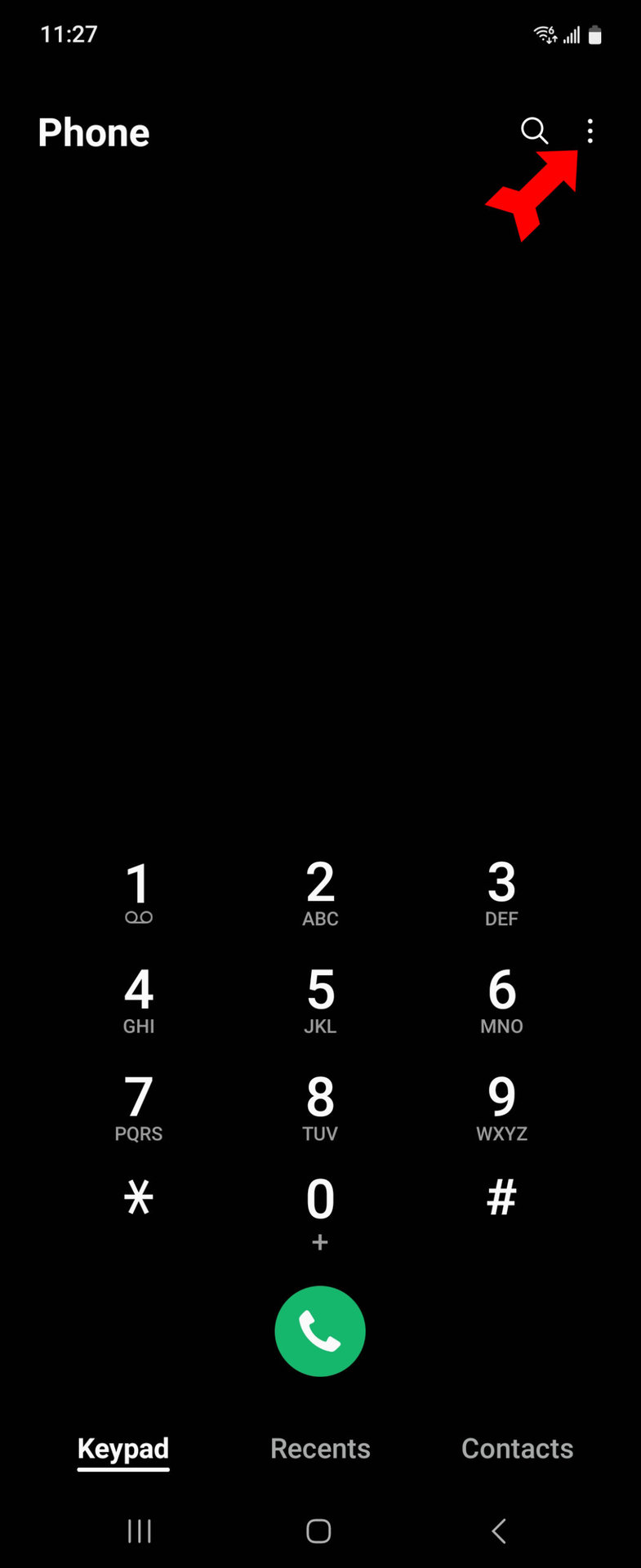Screen dimensions: 641x1568
Task: Open the three-dot overflow menu
Action: [590, 131]
